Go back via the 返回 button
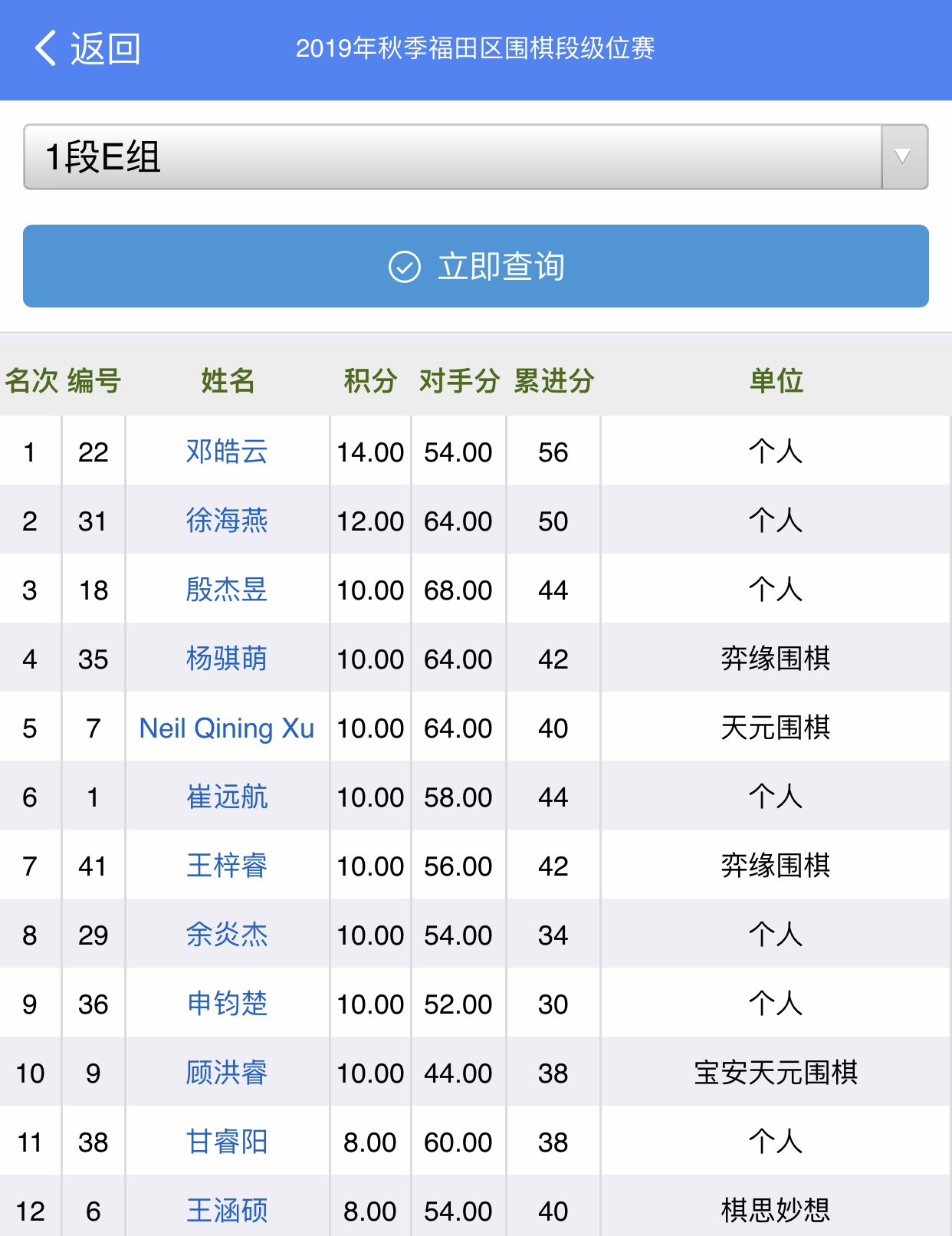The width and height of the screenshot is (952, 1236). (x=87, y=49)
